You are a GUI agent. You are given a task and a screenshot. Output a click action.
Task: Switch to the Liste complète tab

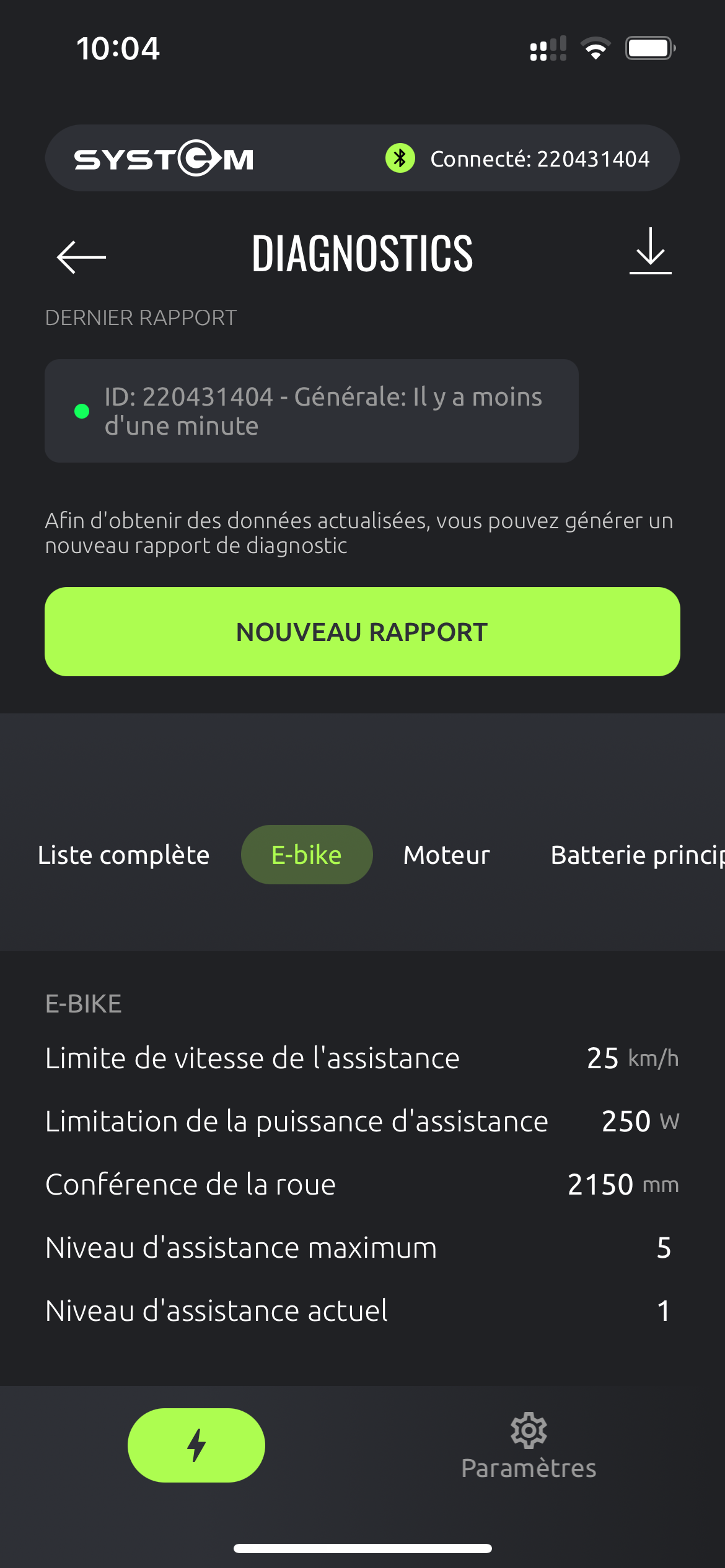pos(123,855)
